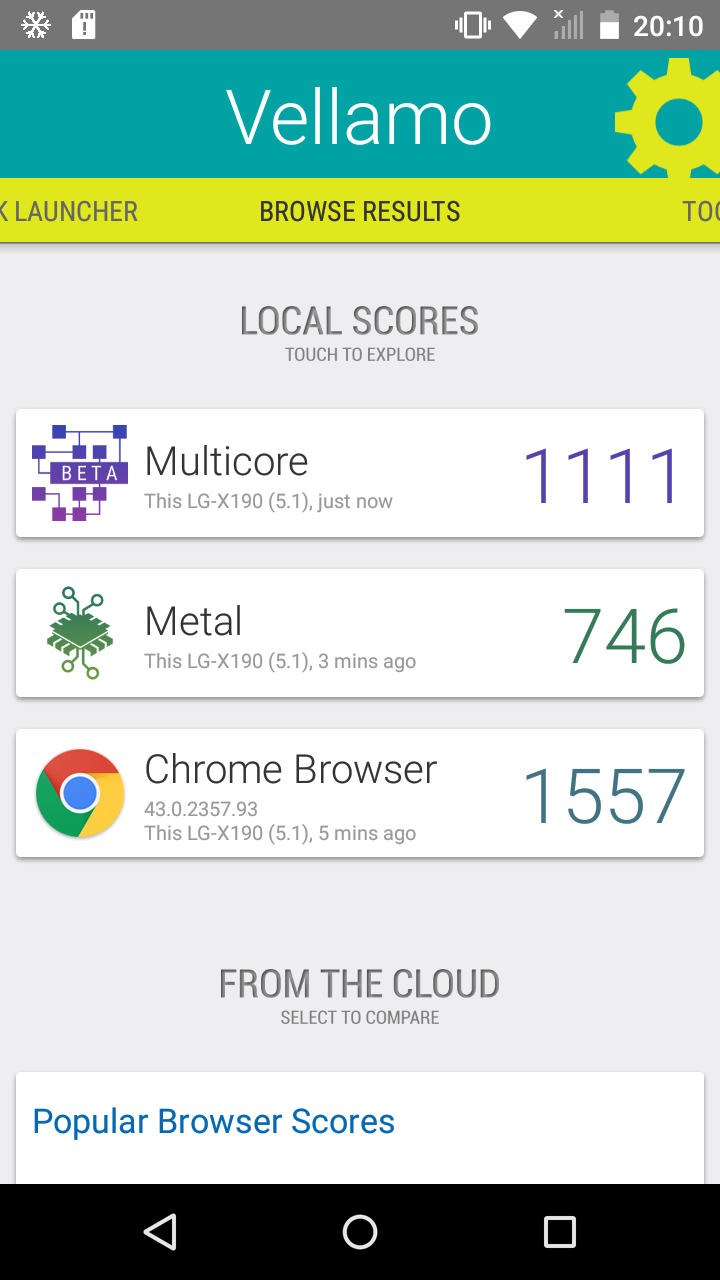720x1280 pixels.
Task: Open the Multicore score card
Action: point(360,473)
